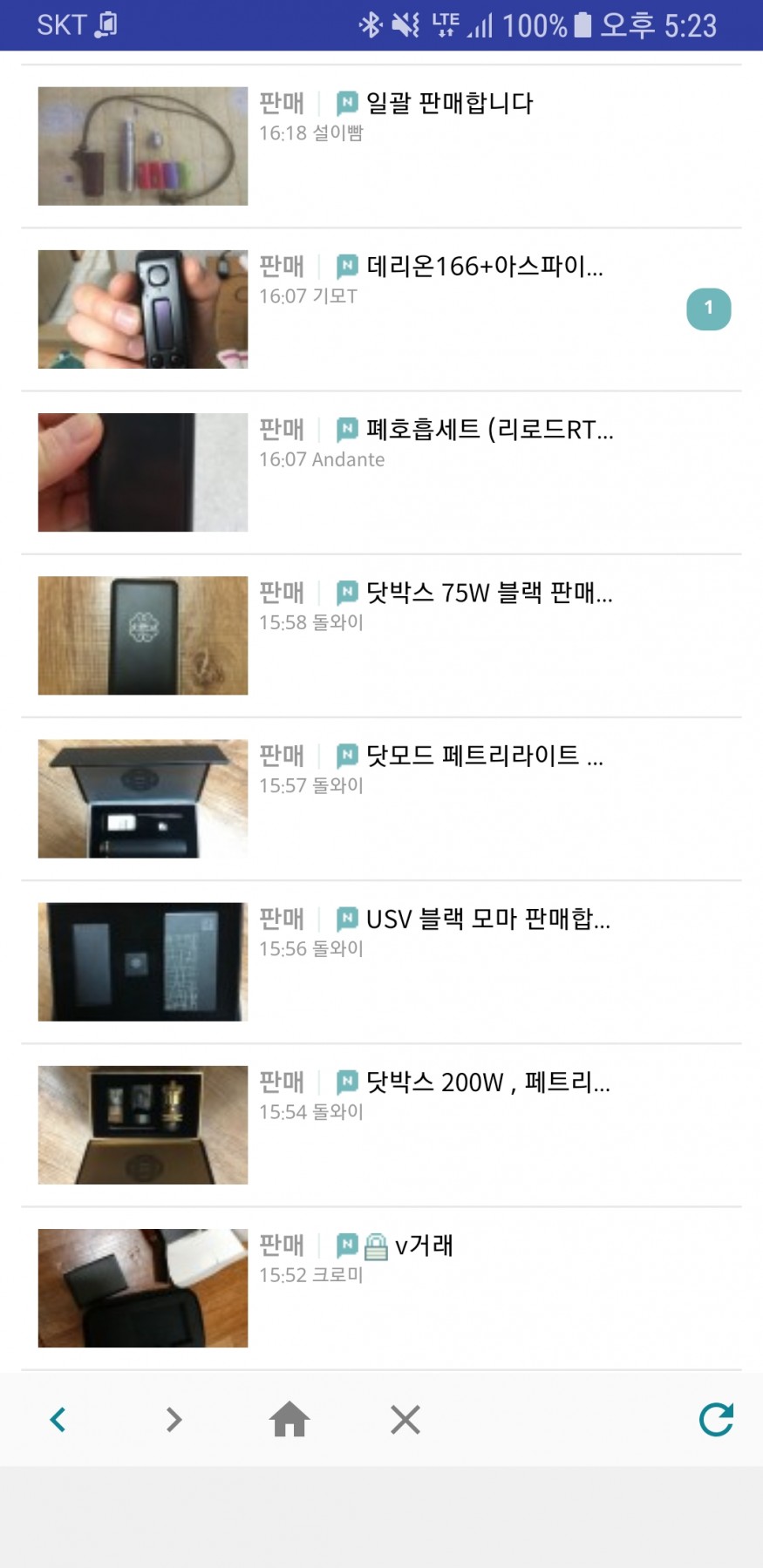
Task: View the comment count on 기모T's post
Action: [x=708, y=309]
